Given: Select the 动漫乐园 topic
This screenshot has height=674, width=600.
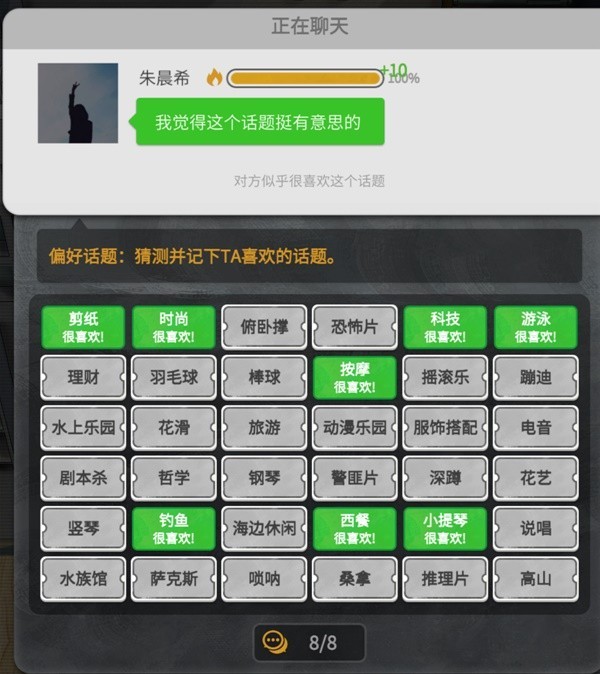Looking at the screenshot, I should tap(355, 428).
